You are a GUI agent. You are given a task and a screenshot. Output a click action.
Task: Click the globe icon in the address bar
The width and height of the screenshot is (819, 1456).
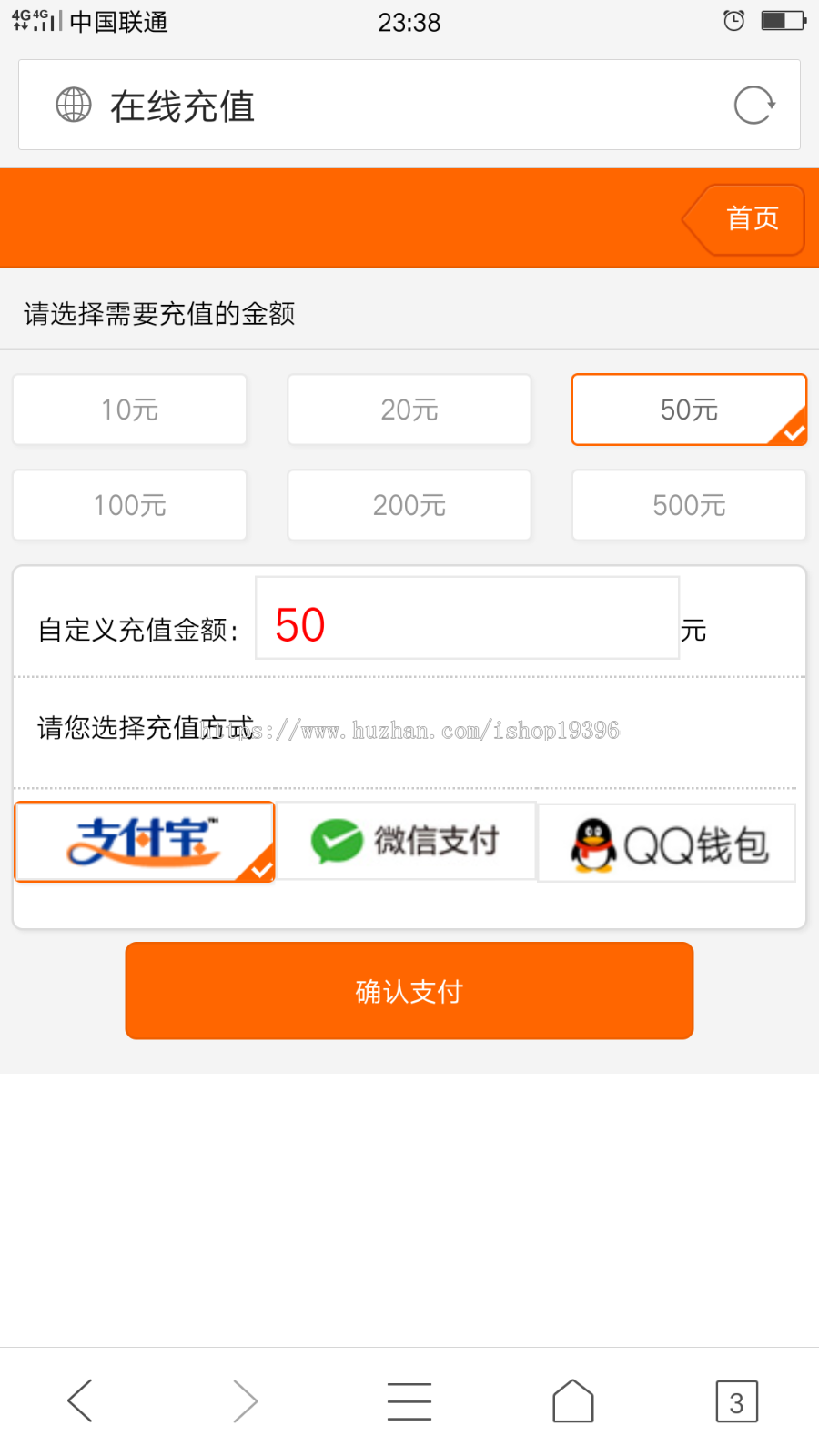coord(74,105)
